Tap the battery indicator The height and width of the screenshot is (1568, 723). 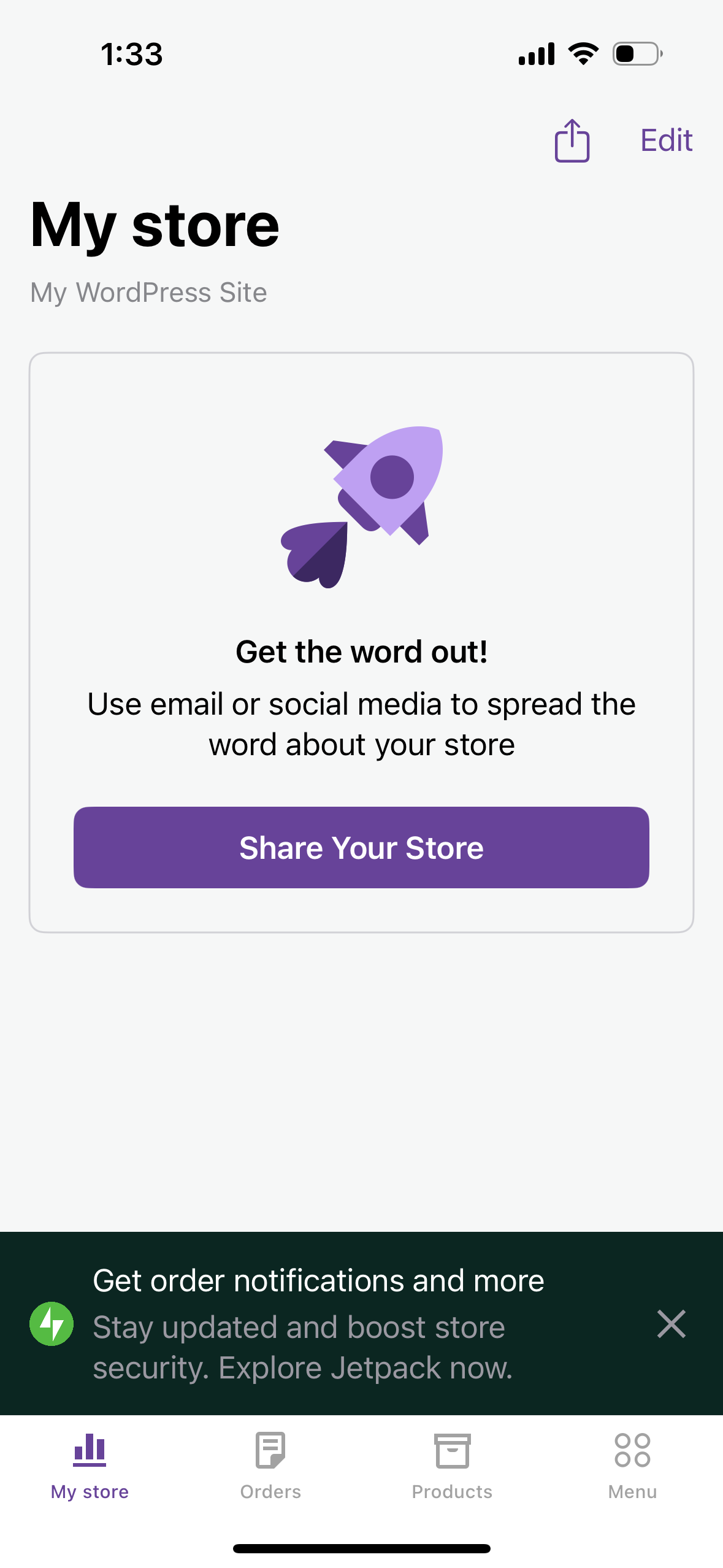(x=636, y=53)
